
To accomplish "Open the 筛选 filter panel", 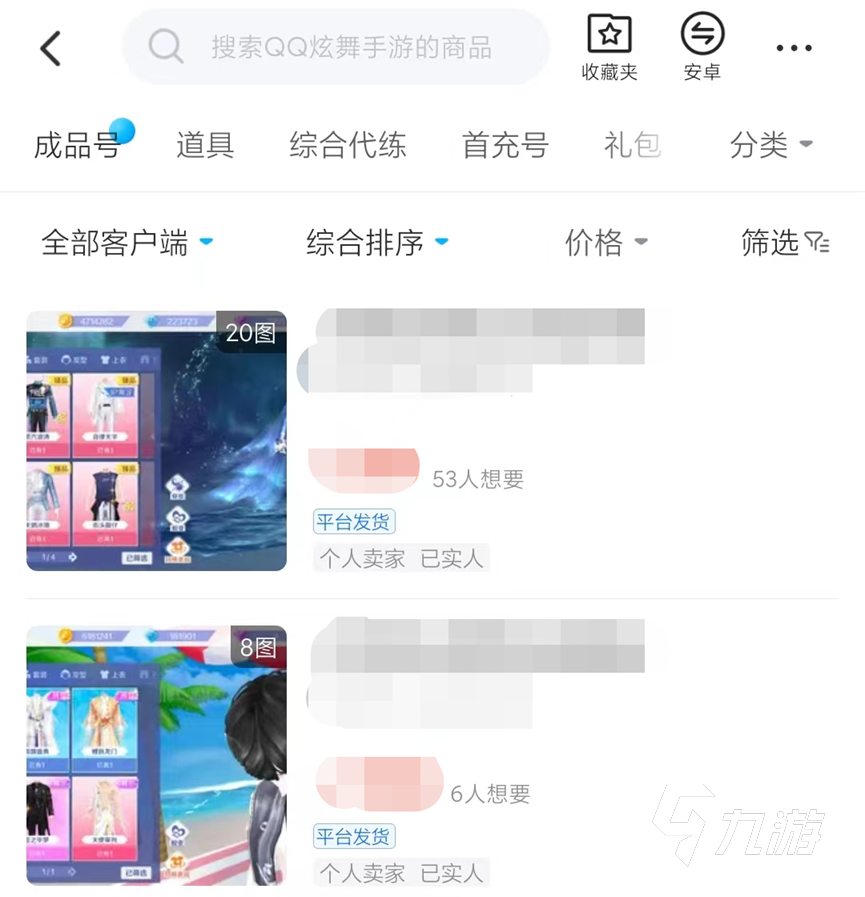I will (785, 243).
